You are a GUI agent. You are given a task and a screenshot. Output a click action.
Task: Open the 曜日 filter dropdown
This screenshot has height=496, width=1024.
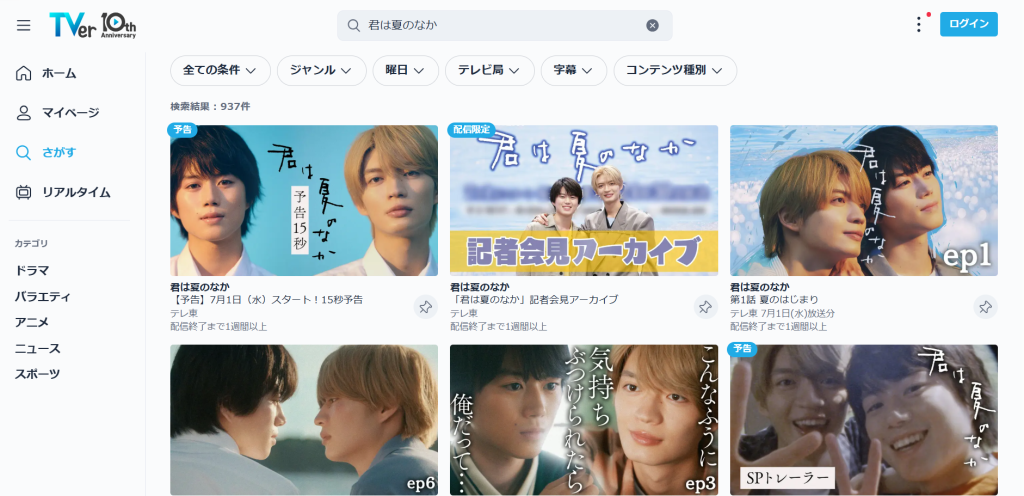tap(406, 70)
